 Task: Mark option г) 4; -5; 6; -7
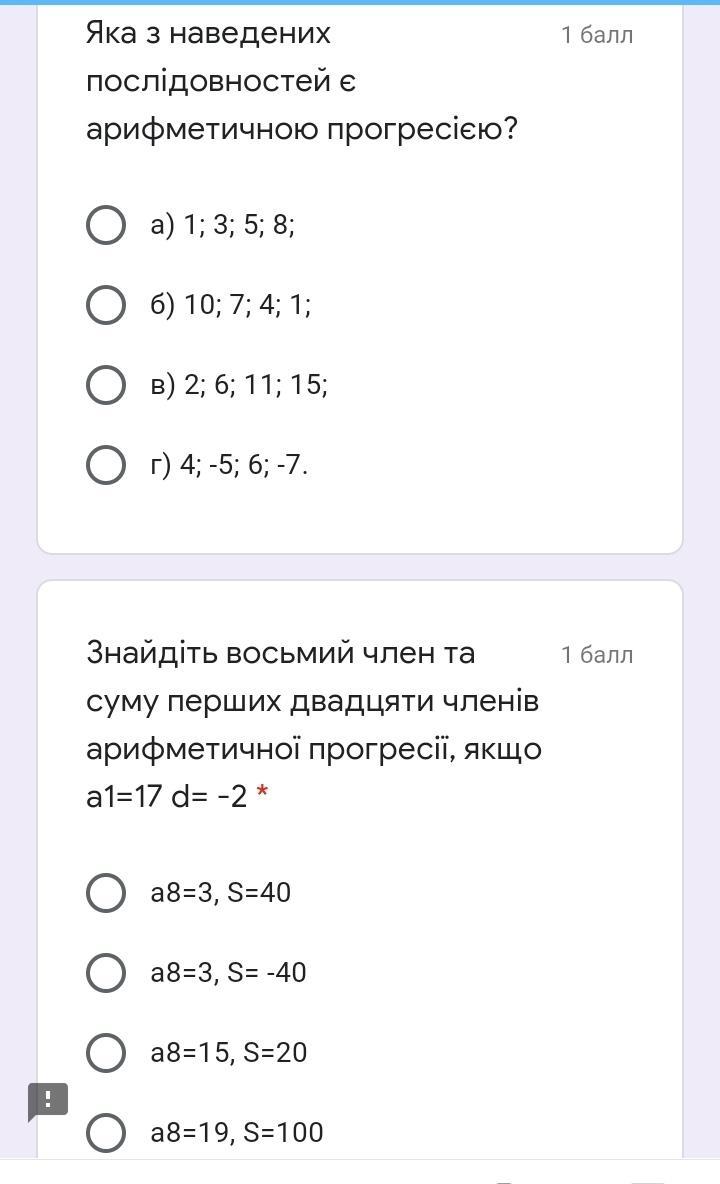pos(106,465)
